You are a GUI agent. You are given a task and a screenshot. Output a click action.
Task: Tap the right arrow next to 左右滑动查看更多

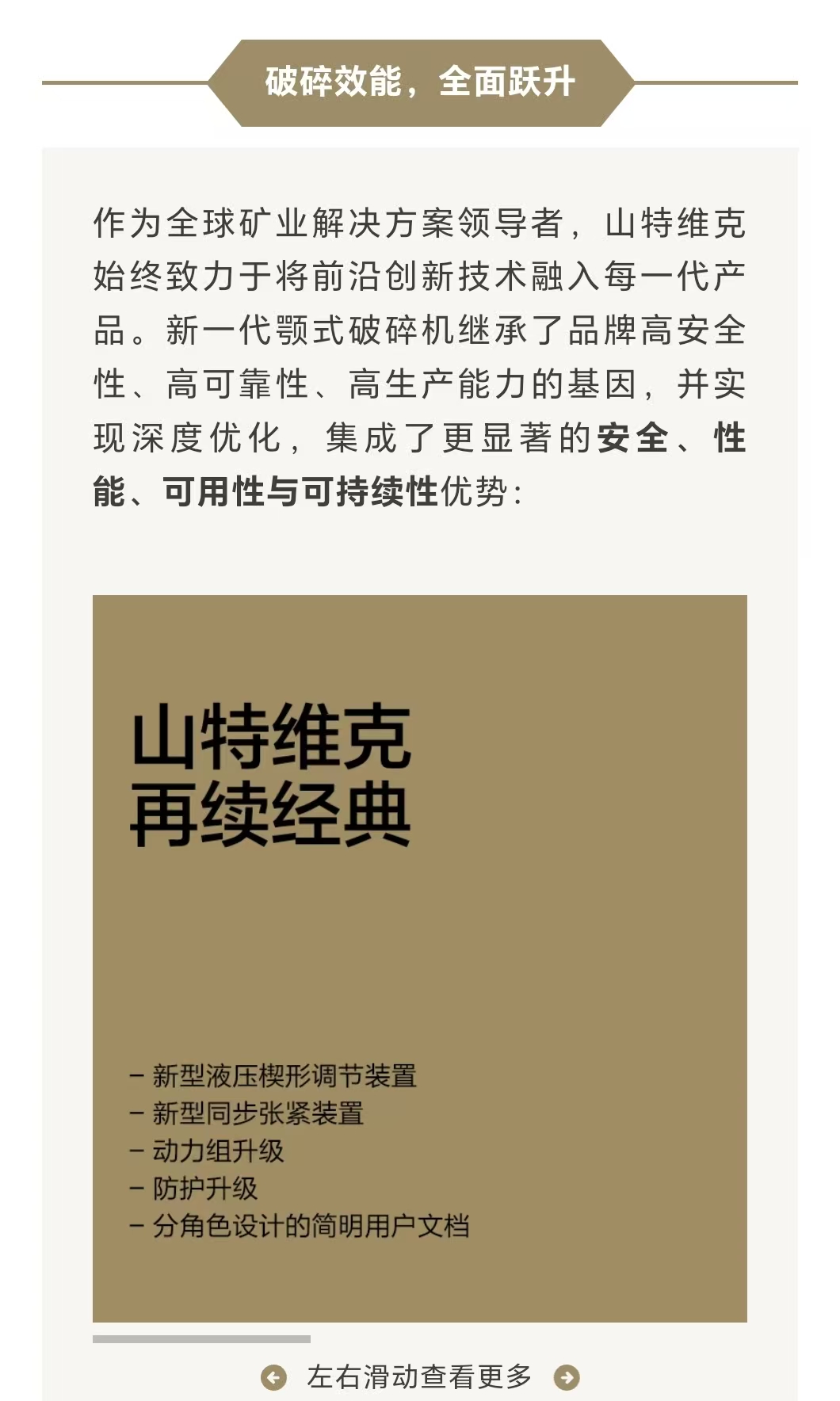tap(567, 1377)
